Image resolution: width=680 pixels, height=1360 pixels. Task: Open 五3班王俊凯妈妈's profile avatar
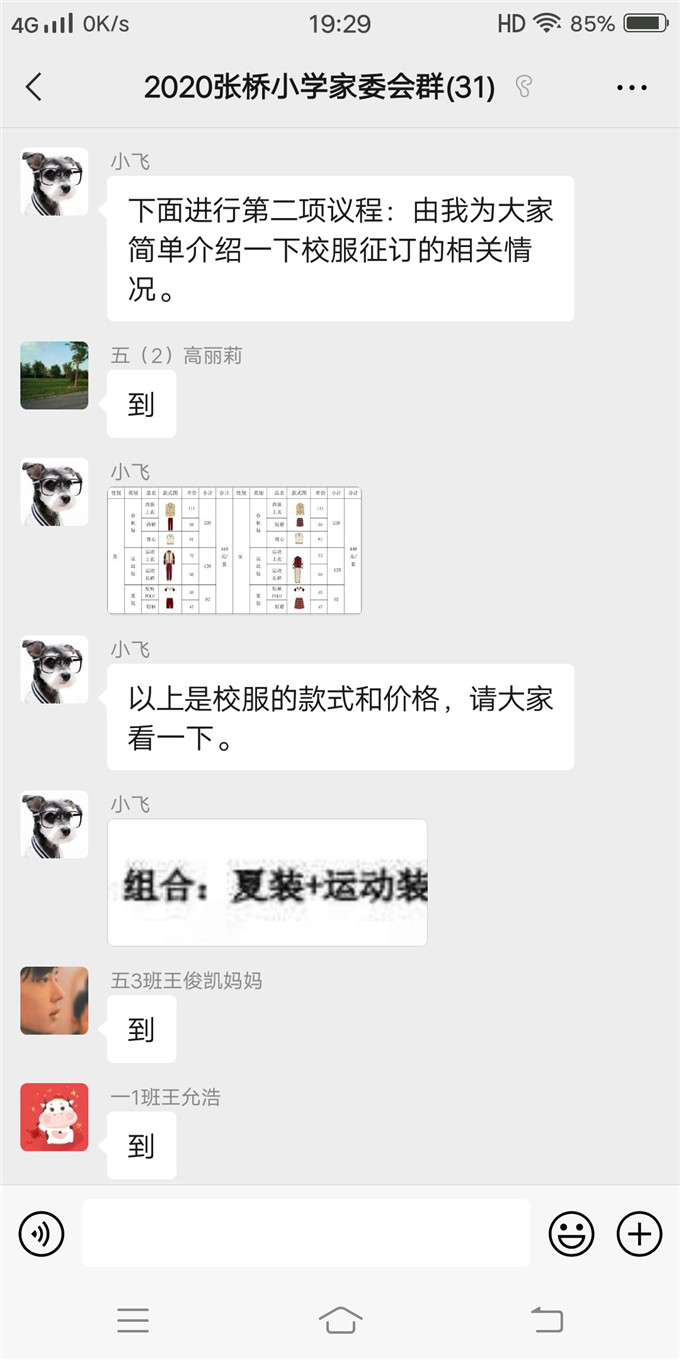click(54, 1000)
